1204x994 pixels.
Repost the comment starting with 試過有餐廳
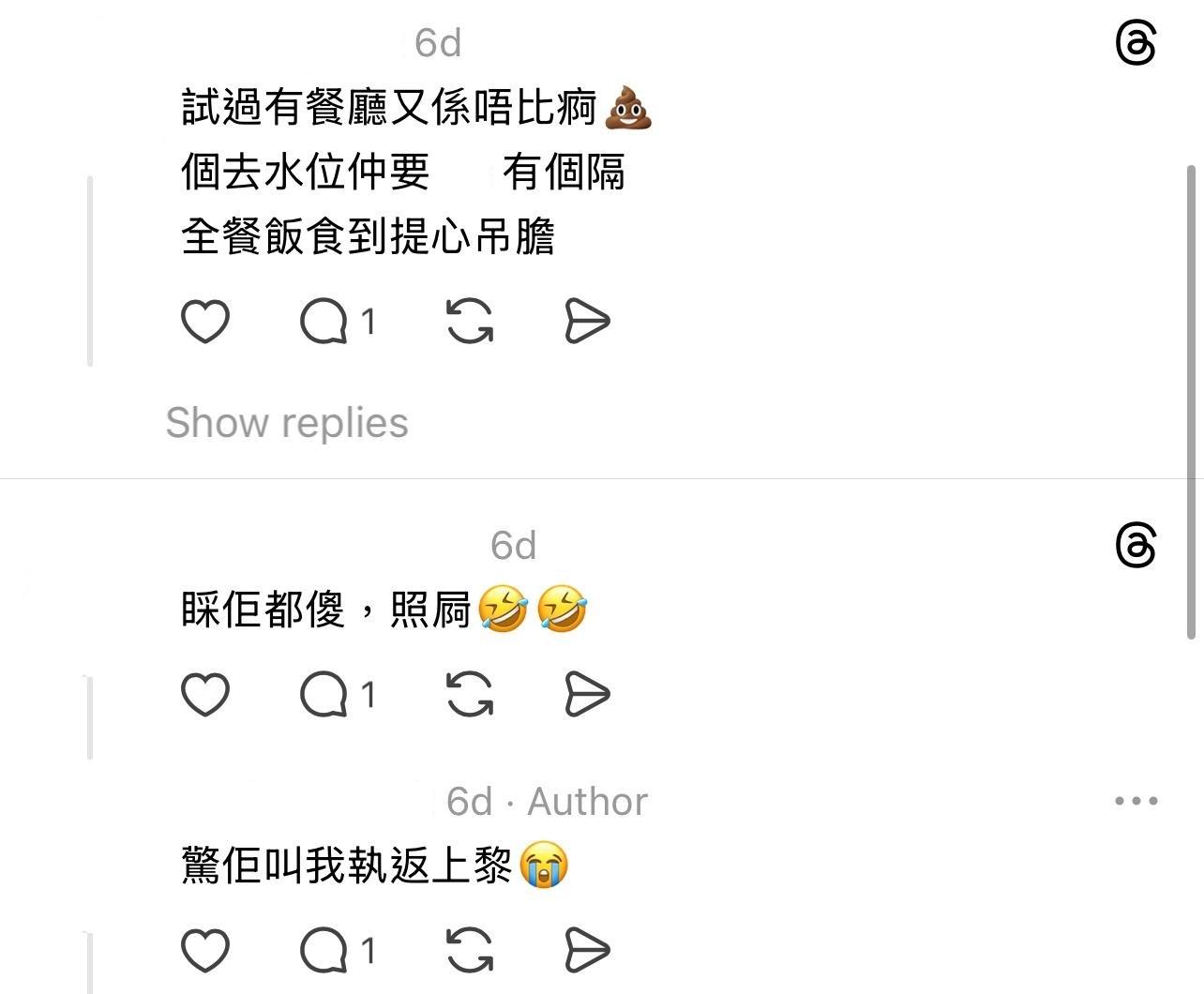(x=470, y=322)
